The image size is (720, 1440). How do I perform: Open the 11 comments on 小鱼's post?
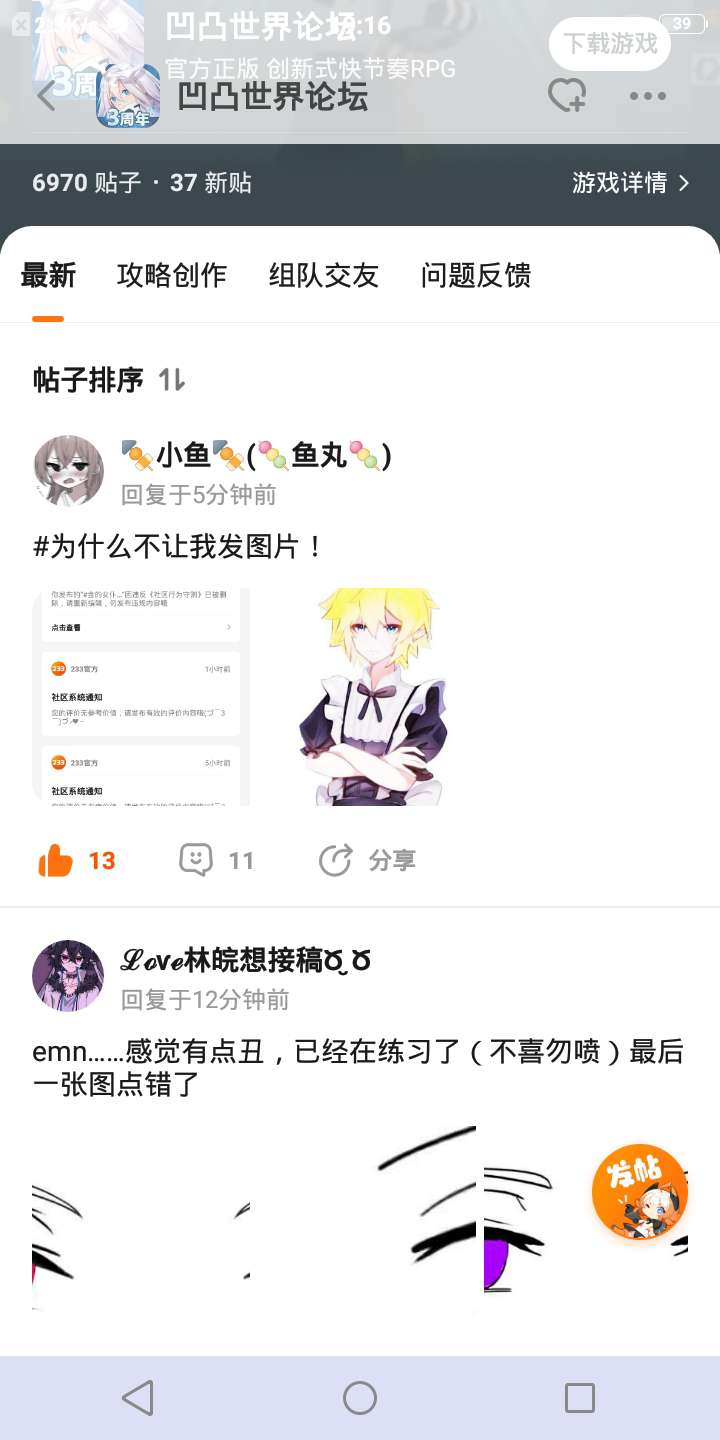tap(216, 860)
